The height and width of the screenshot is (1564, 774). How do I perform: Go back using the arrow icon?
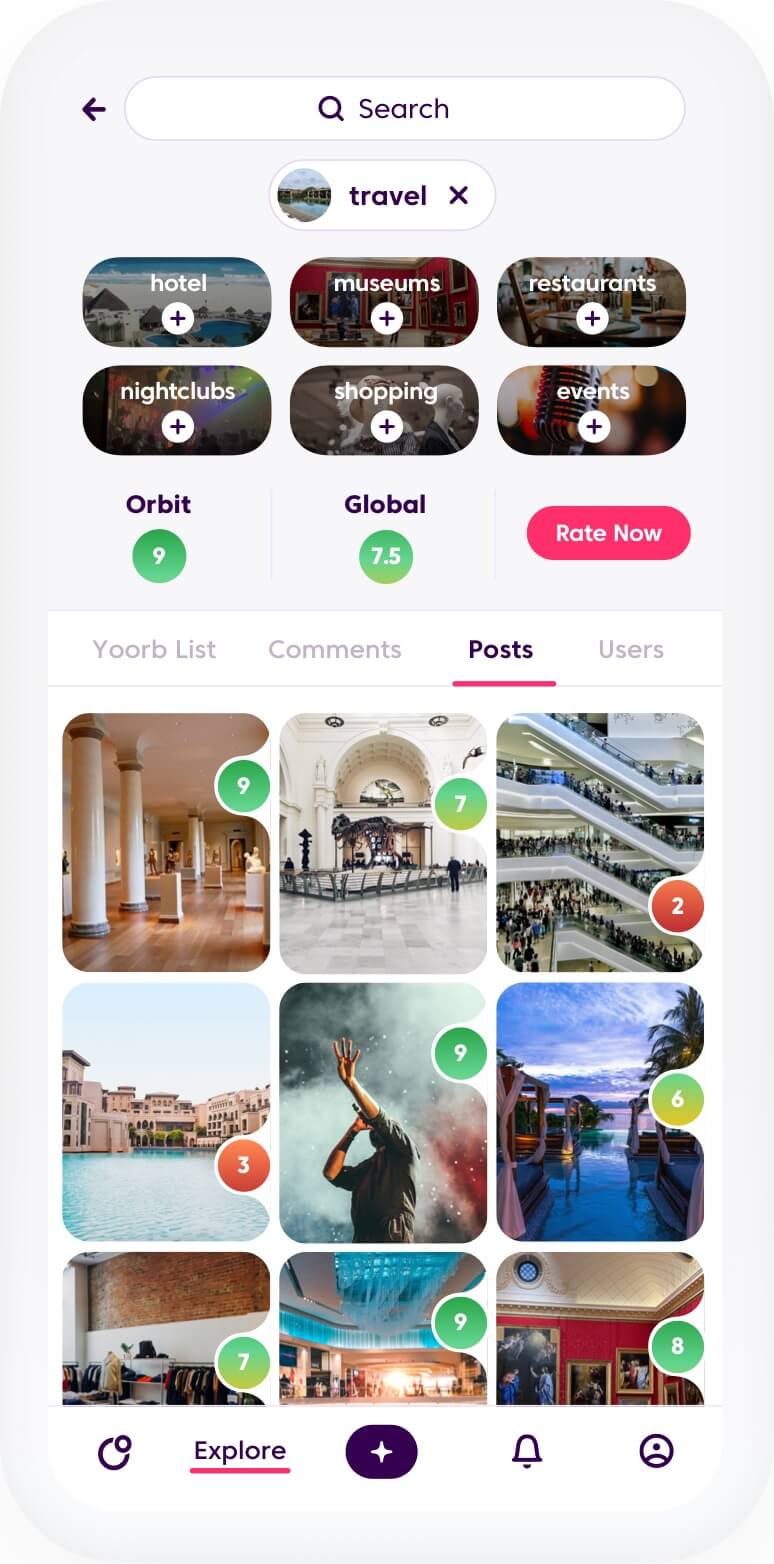tap(94, 109)
